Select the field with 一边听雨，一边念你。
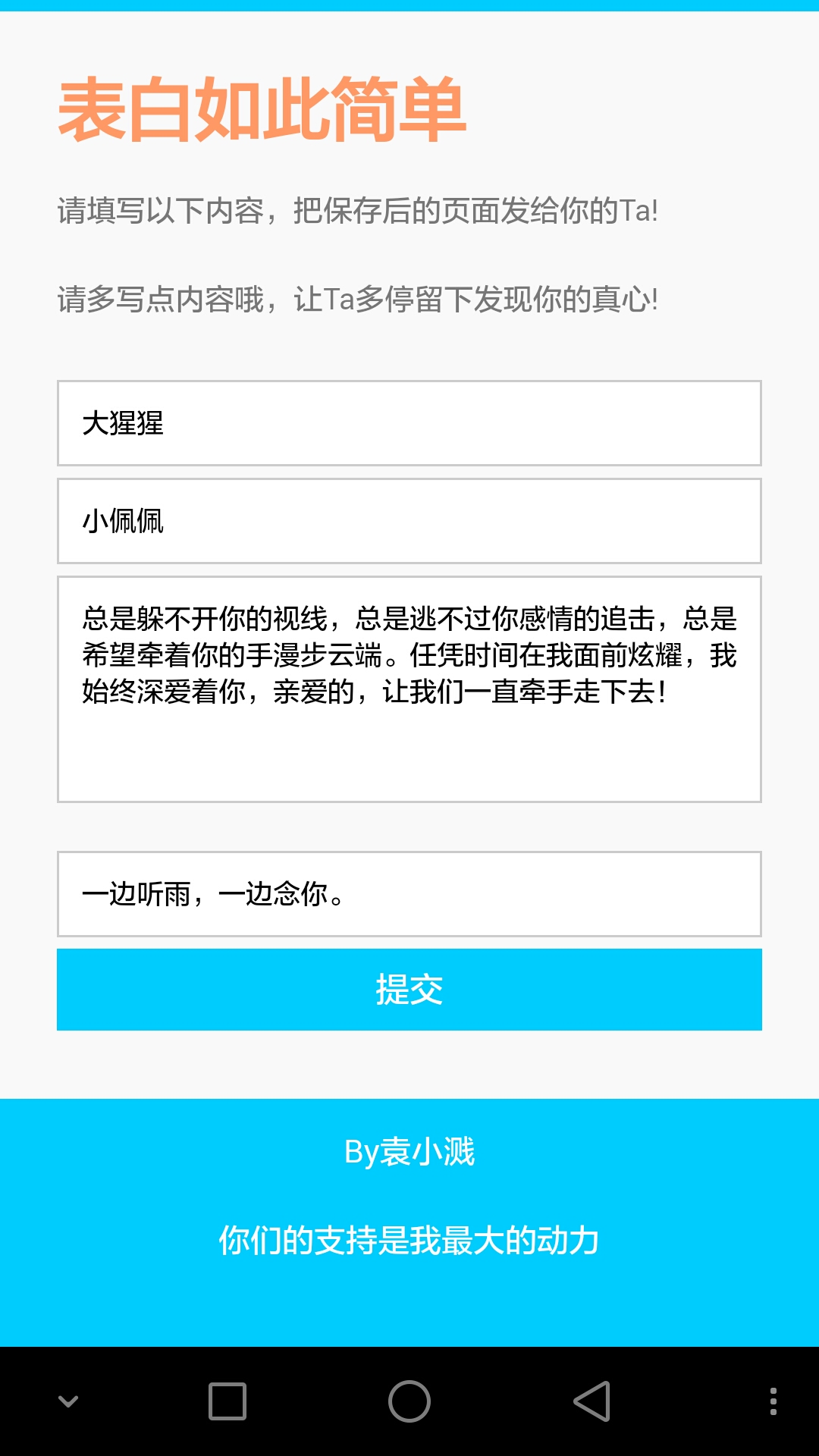This screenshot has width=819, height=1456. coord(409,894)
